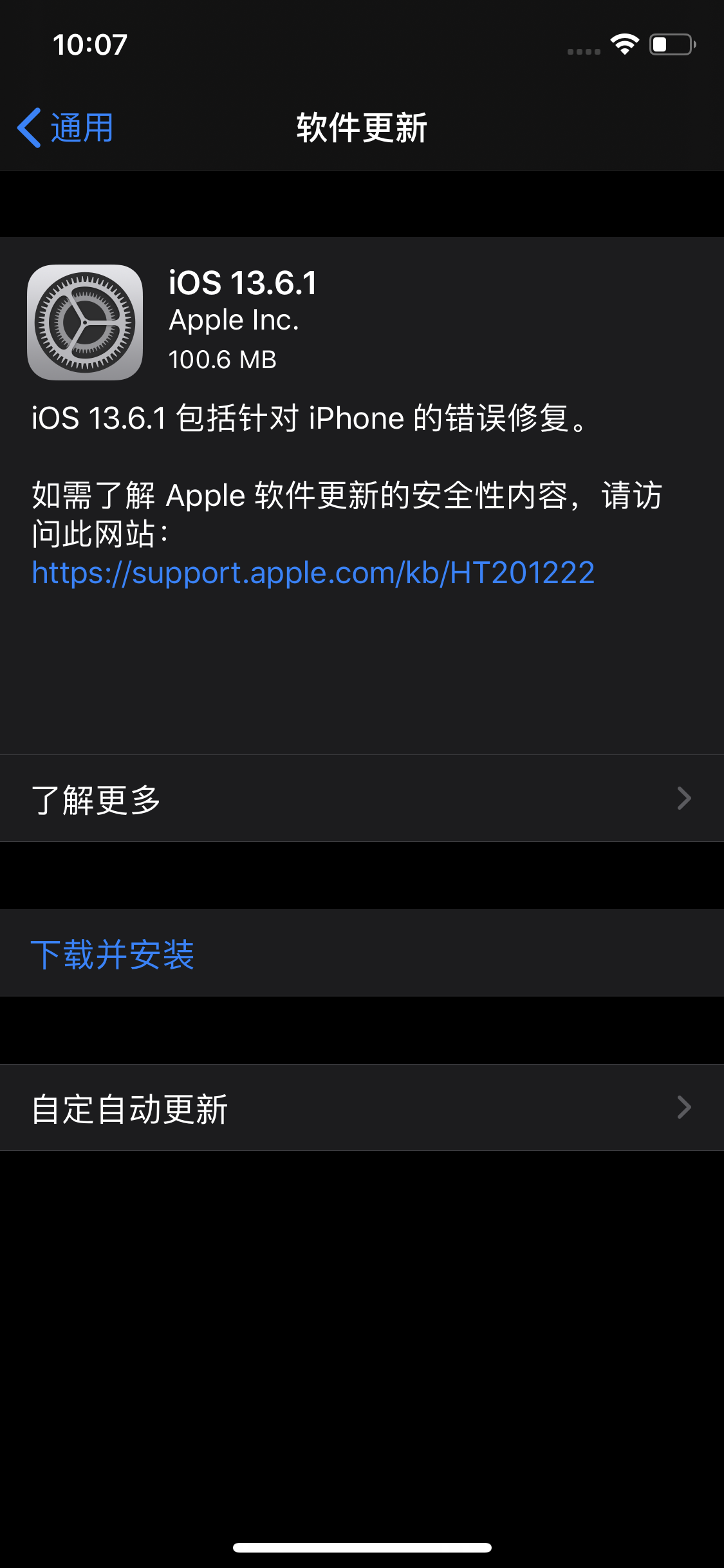Tap the back chevron next to 通用
This screenshot has width=724, height=1568.
coord(29,127)
